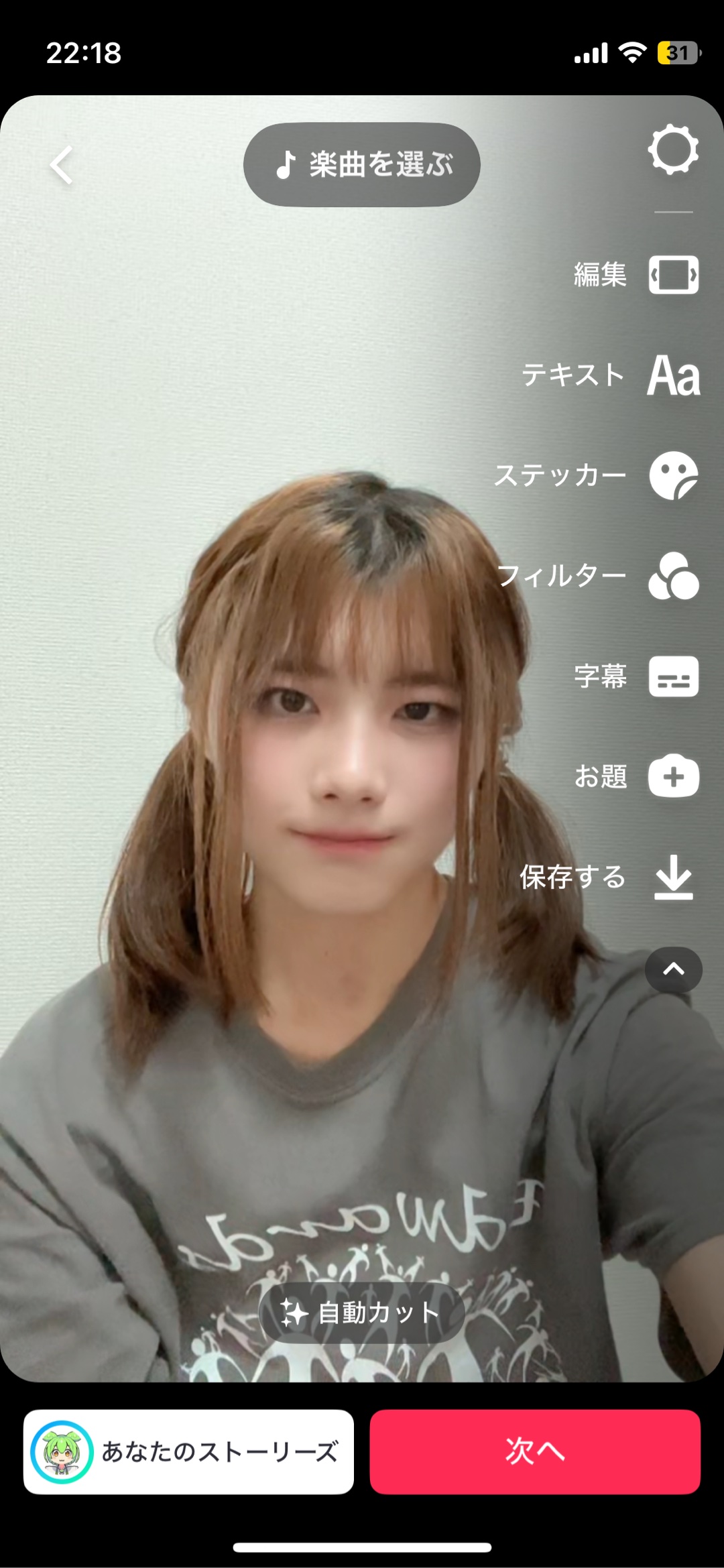Add text with the テキスト tool
724x1568 pixels.
click(673, 375)
